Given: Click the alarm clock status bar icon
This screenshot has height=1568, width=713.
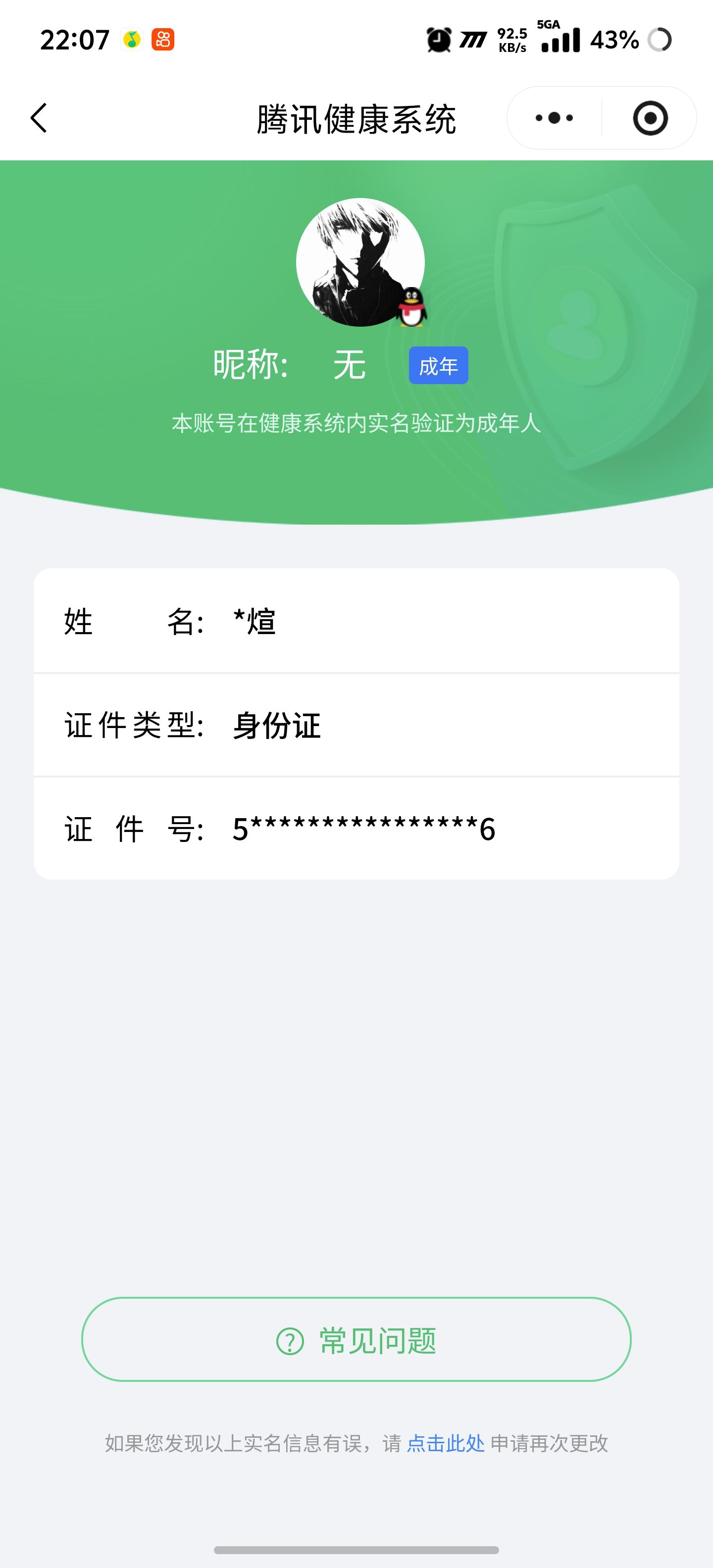Looking at the screenshot, I should [440, 40].
